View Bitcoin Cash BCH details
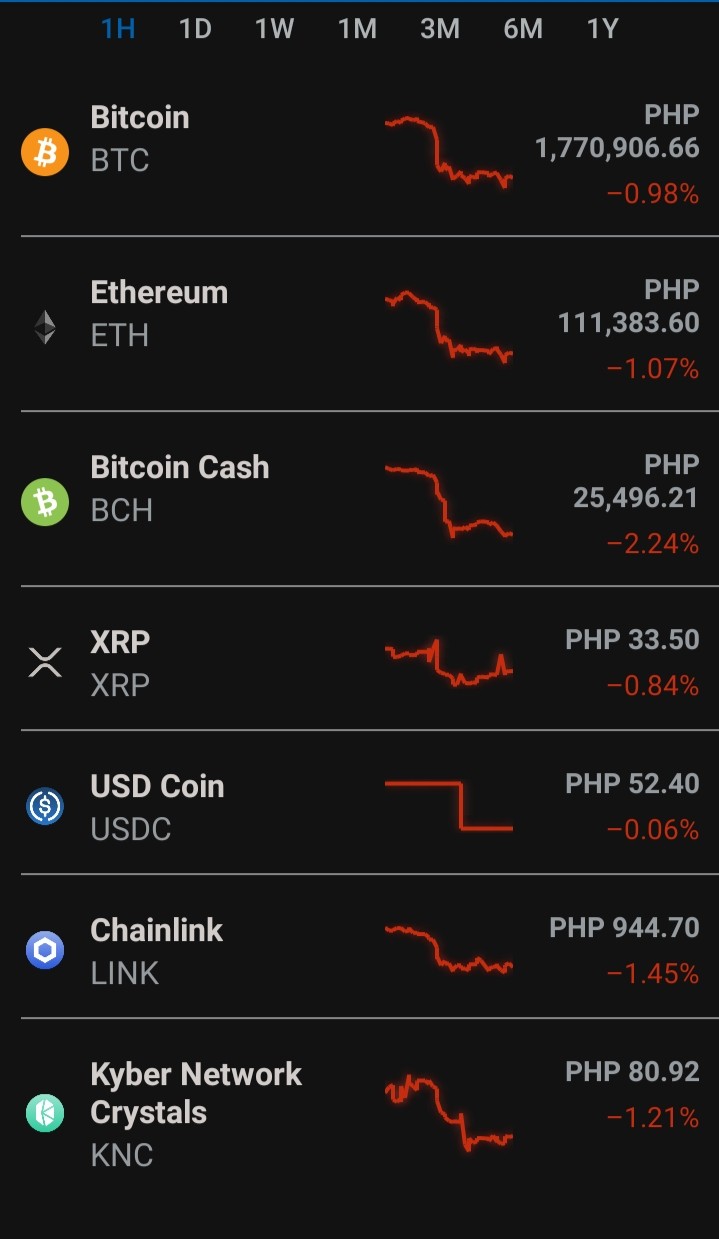Screen dimensions: 719x1239 [360, 499]
